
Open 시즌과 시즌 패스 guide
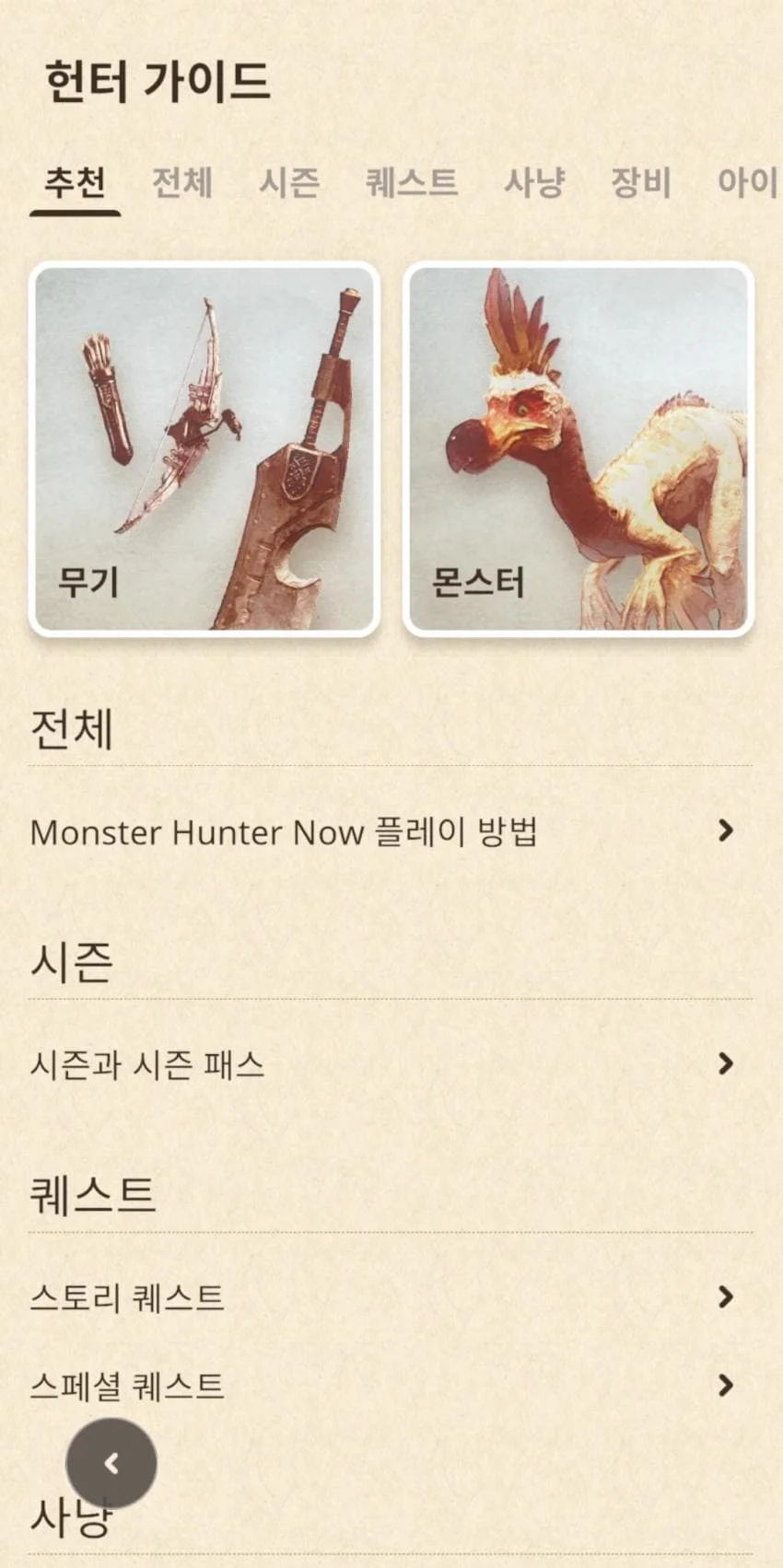click(382, 1065)
